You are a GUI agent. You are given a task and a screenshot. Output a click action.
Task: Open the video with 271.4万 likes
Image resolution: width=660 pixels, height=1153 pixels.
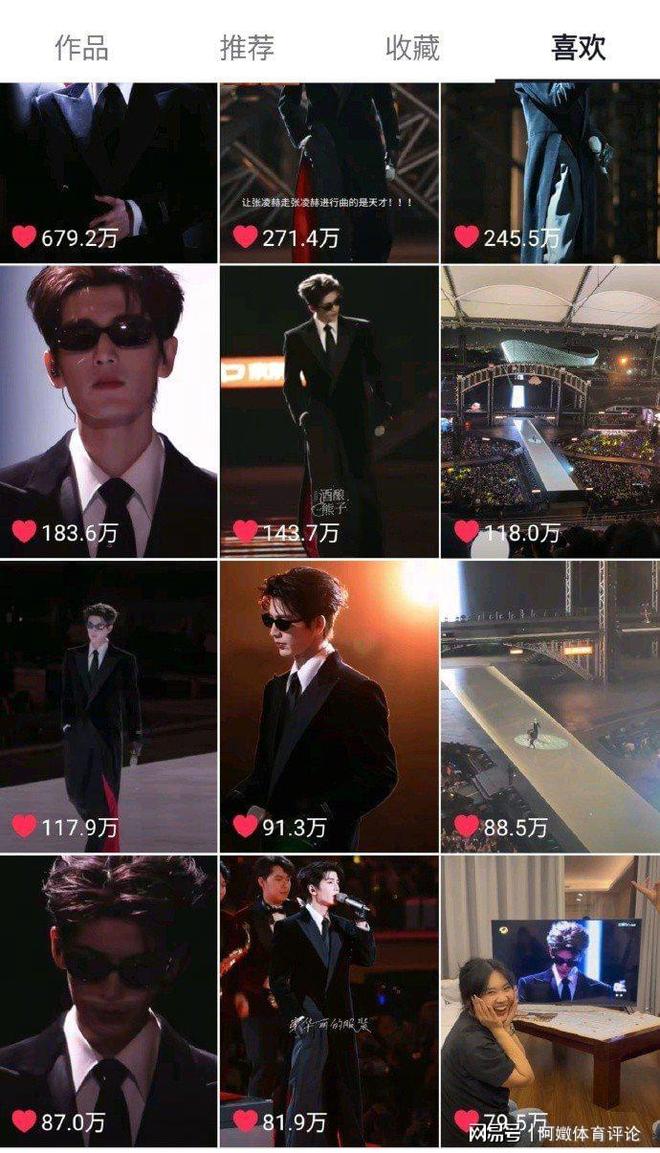(329, 170)
